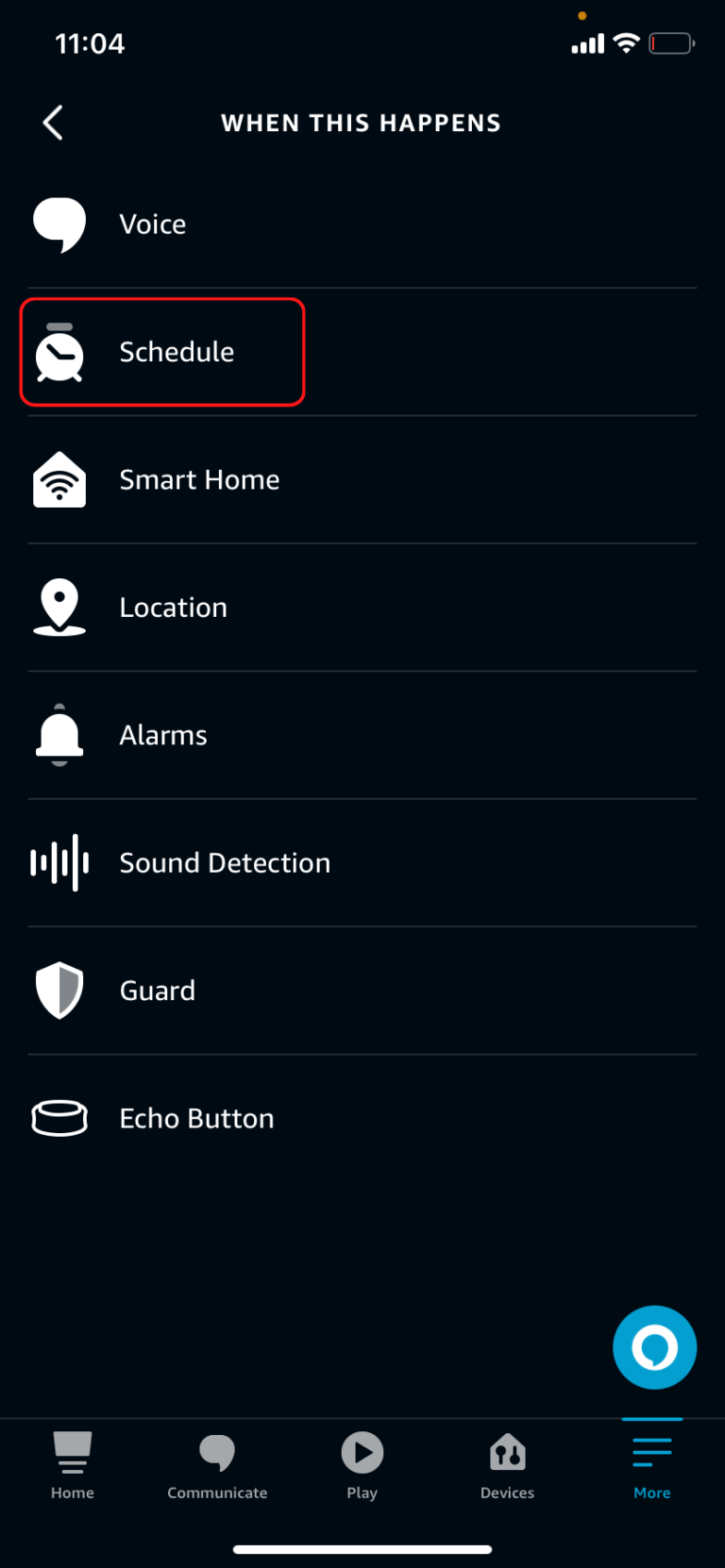
Task: Choose the Schedule trigger option
Action: pyautogui.click(x=177, y=352)
